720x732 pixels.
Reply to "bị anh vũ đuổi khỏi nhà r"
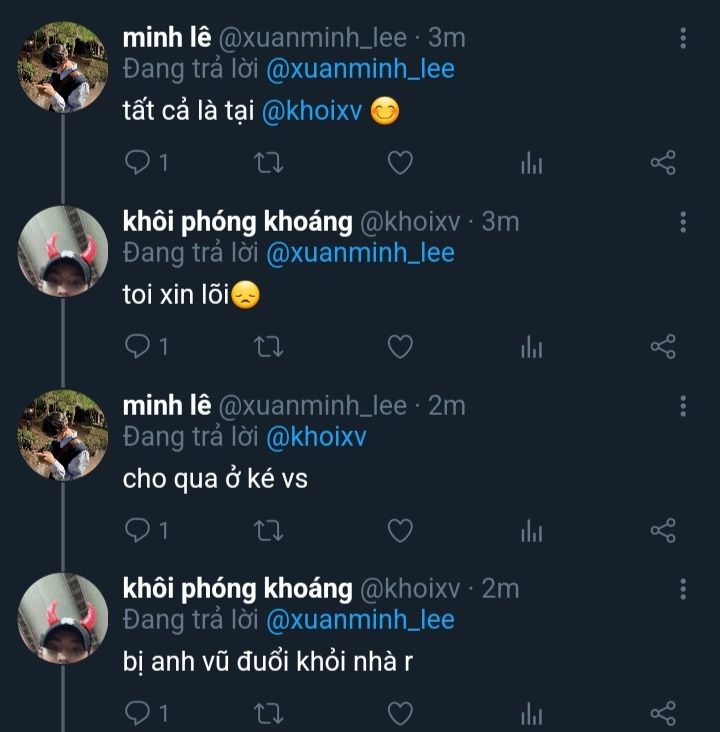click(x=138, y=713)
